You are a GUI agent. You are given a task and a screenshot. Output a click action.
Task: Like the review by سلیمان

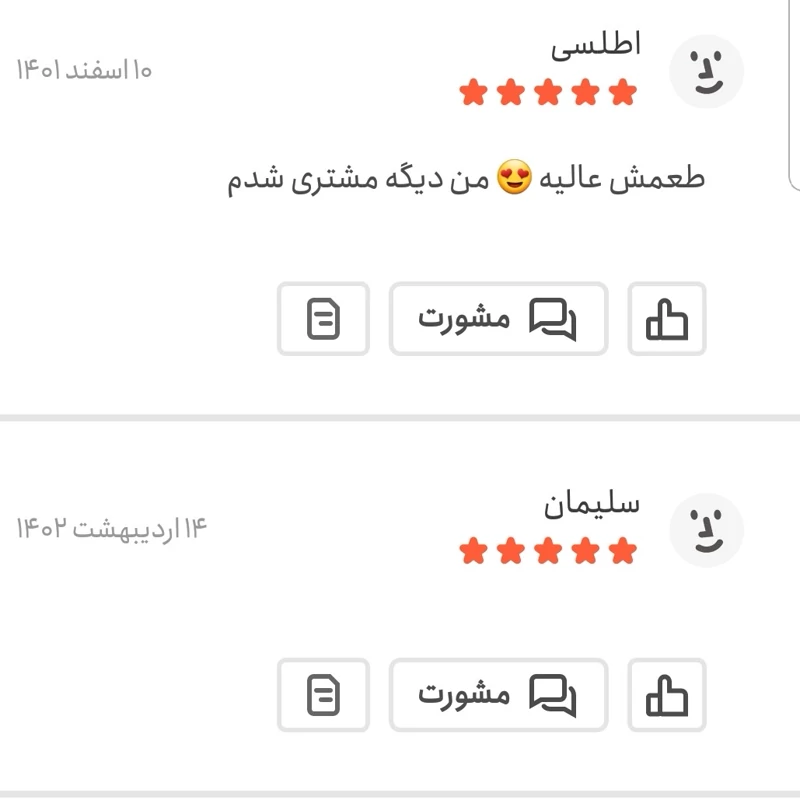[667, 694]
